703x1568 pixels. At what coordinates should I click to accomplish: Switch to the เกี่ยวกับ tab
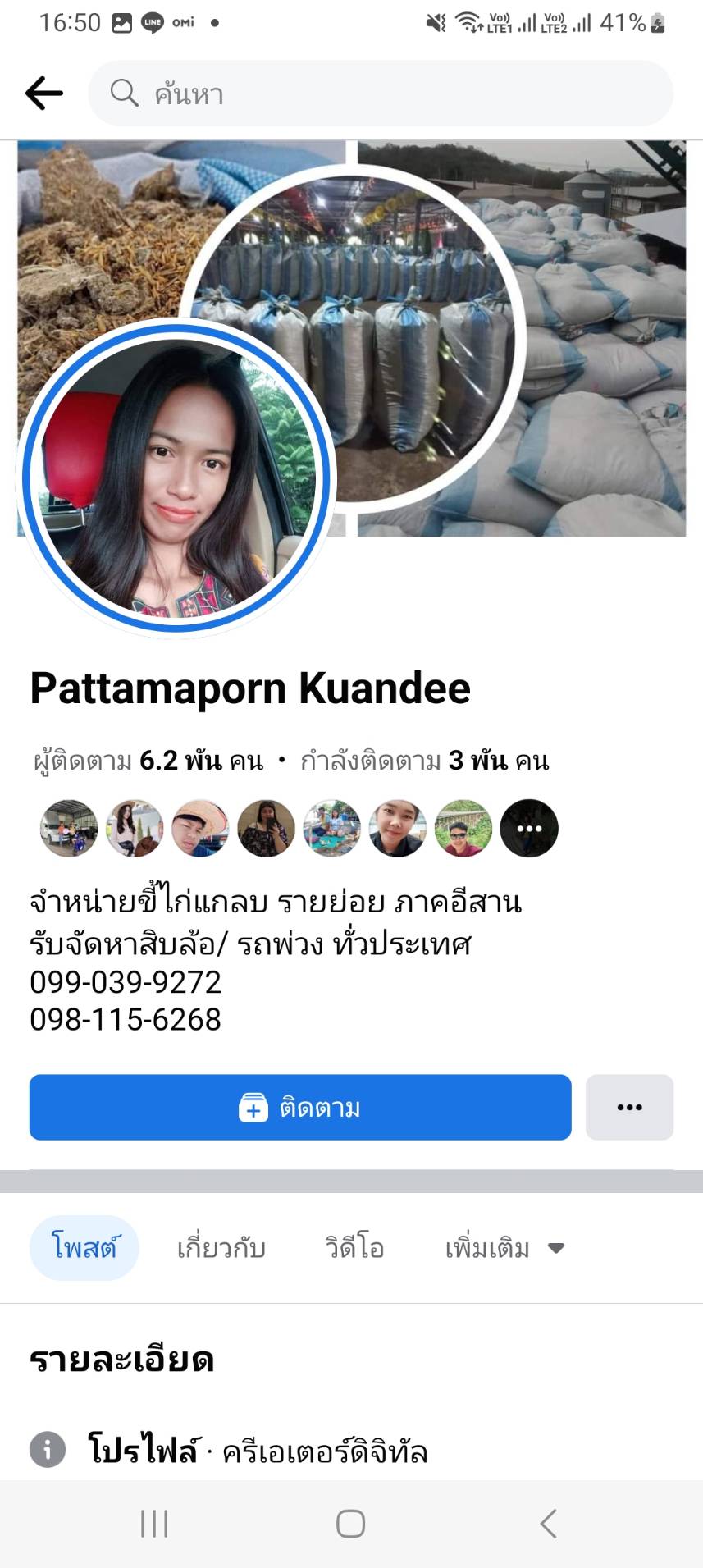(x=221, y=1248)
